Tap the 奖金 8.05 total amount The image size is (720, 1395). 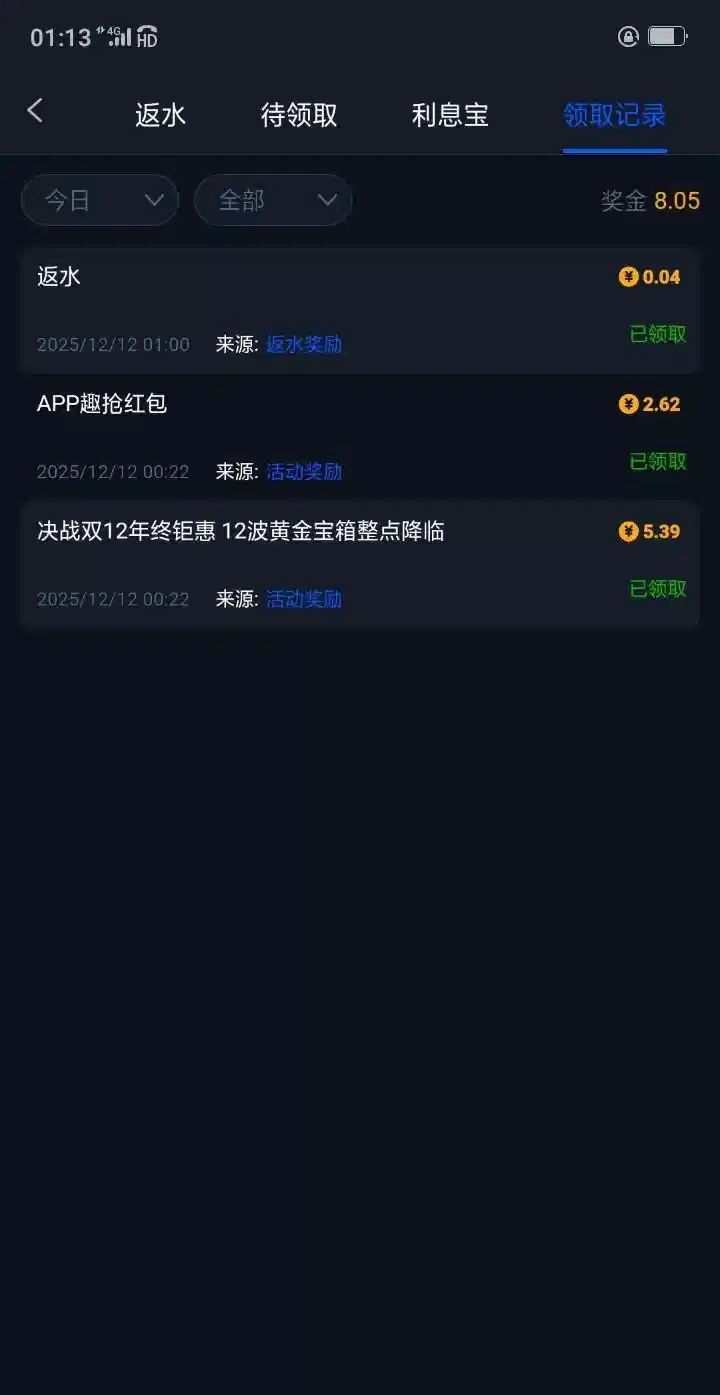pyautogui.click(x=650, y=200)
